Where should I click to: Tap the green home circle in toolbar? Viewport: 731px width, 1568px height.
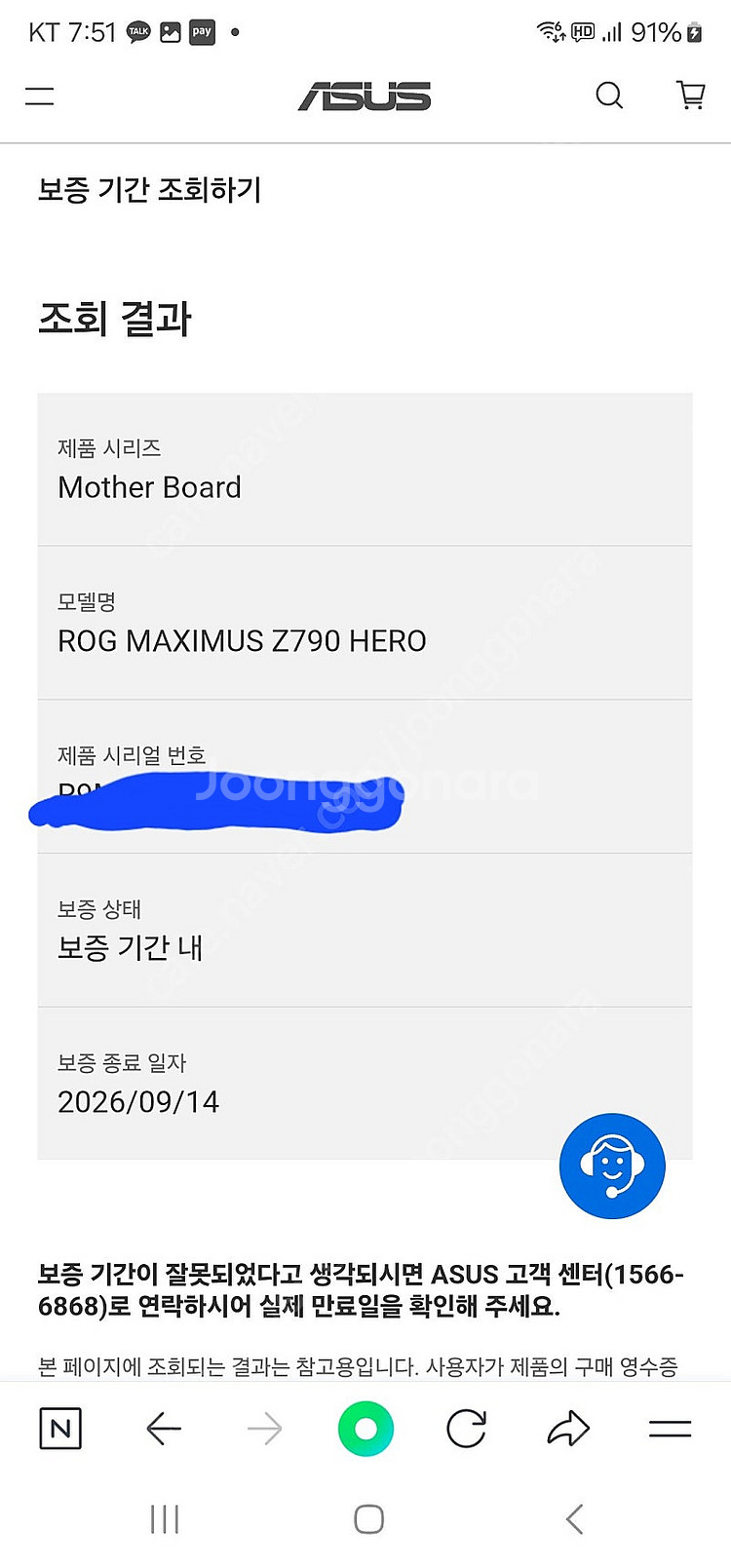pyautogui.click(x=365, y=1429)
